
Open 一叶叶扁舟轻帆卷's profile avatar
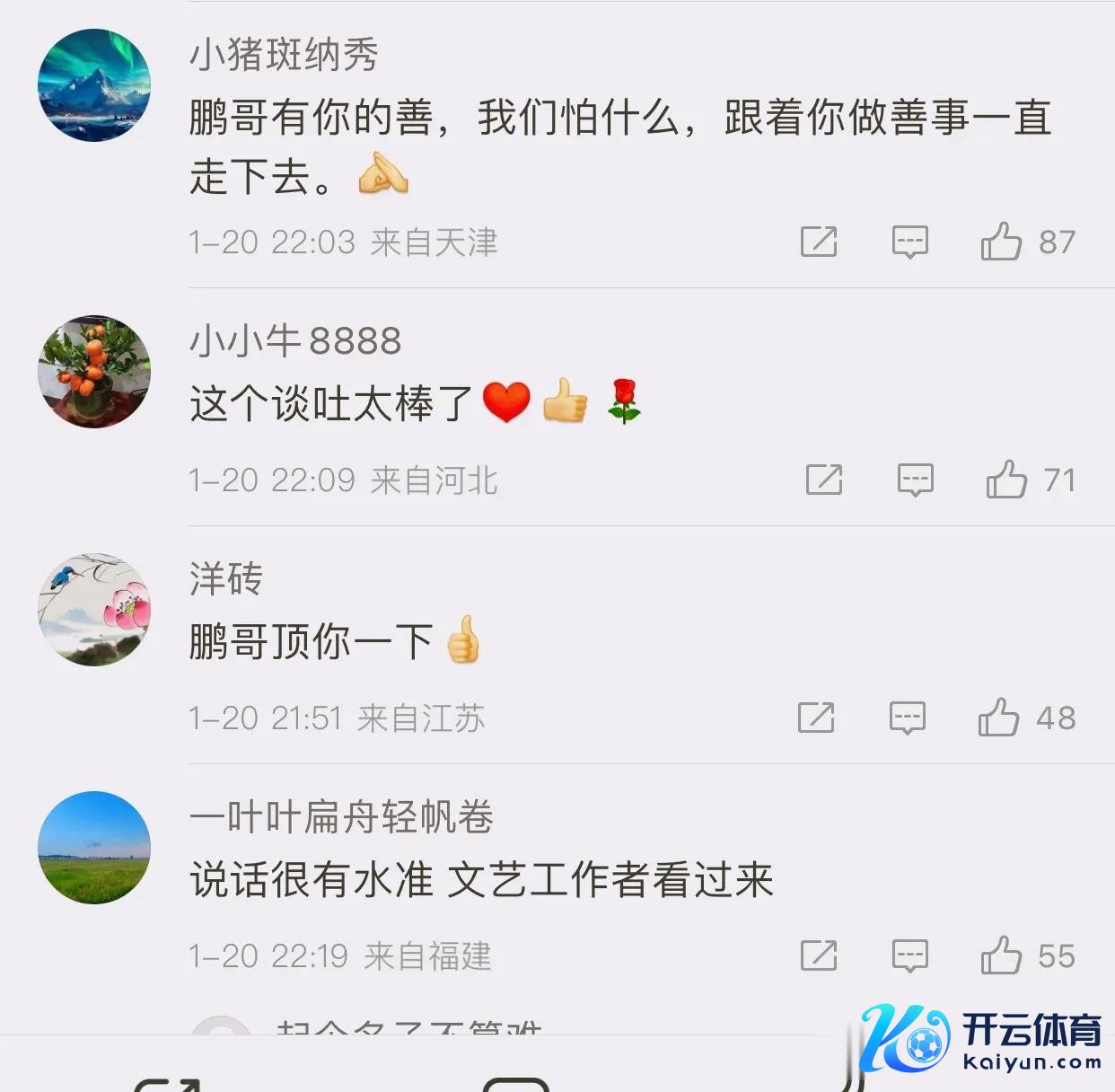(94, 848)
